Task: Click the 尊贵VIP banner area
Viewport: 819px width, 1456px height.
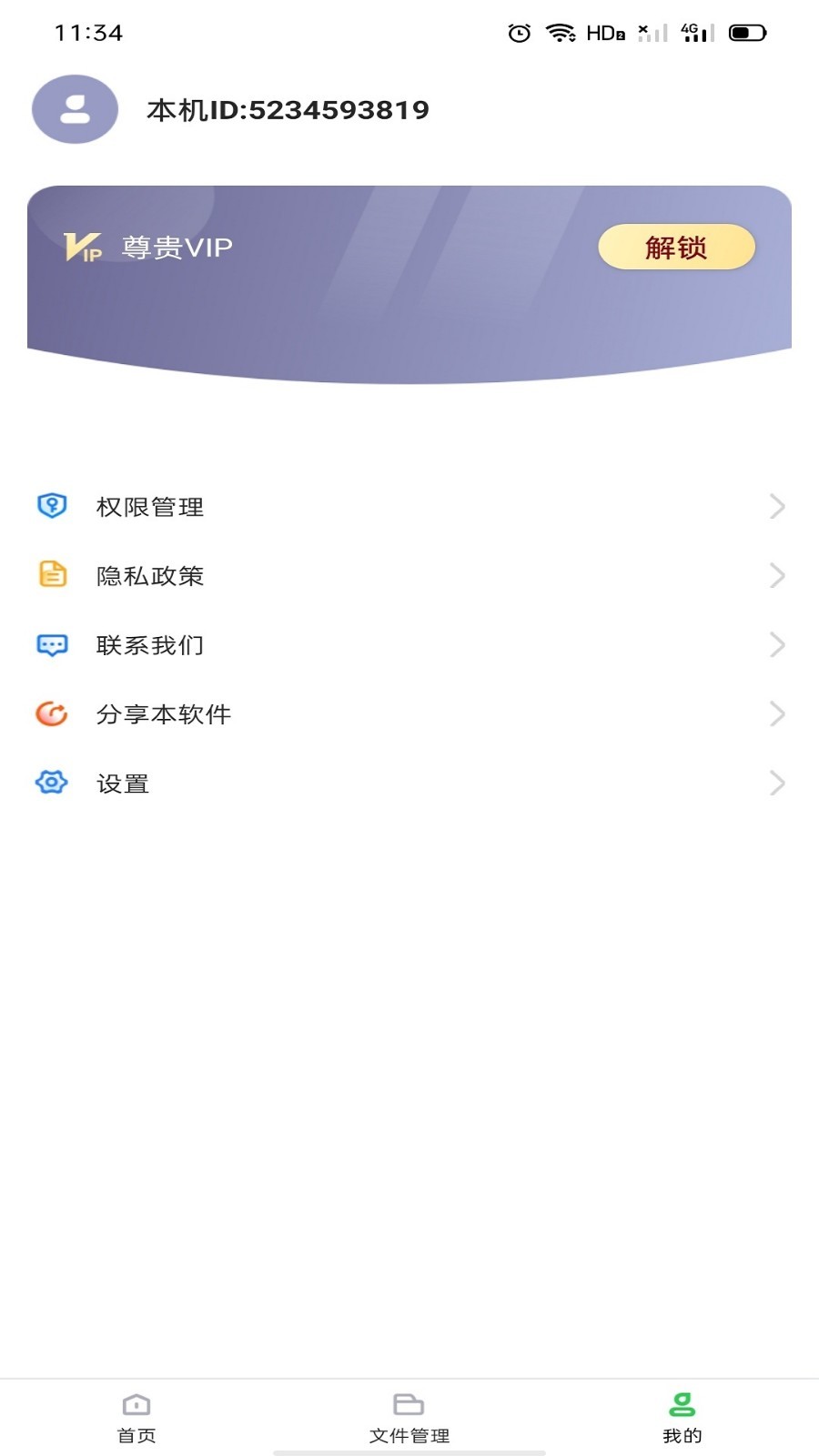Action: tap(409, 264)
